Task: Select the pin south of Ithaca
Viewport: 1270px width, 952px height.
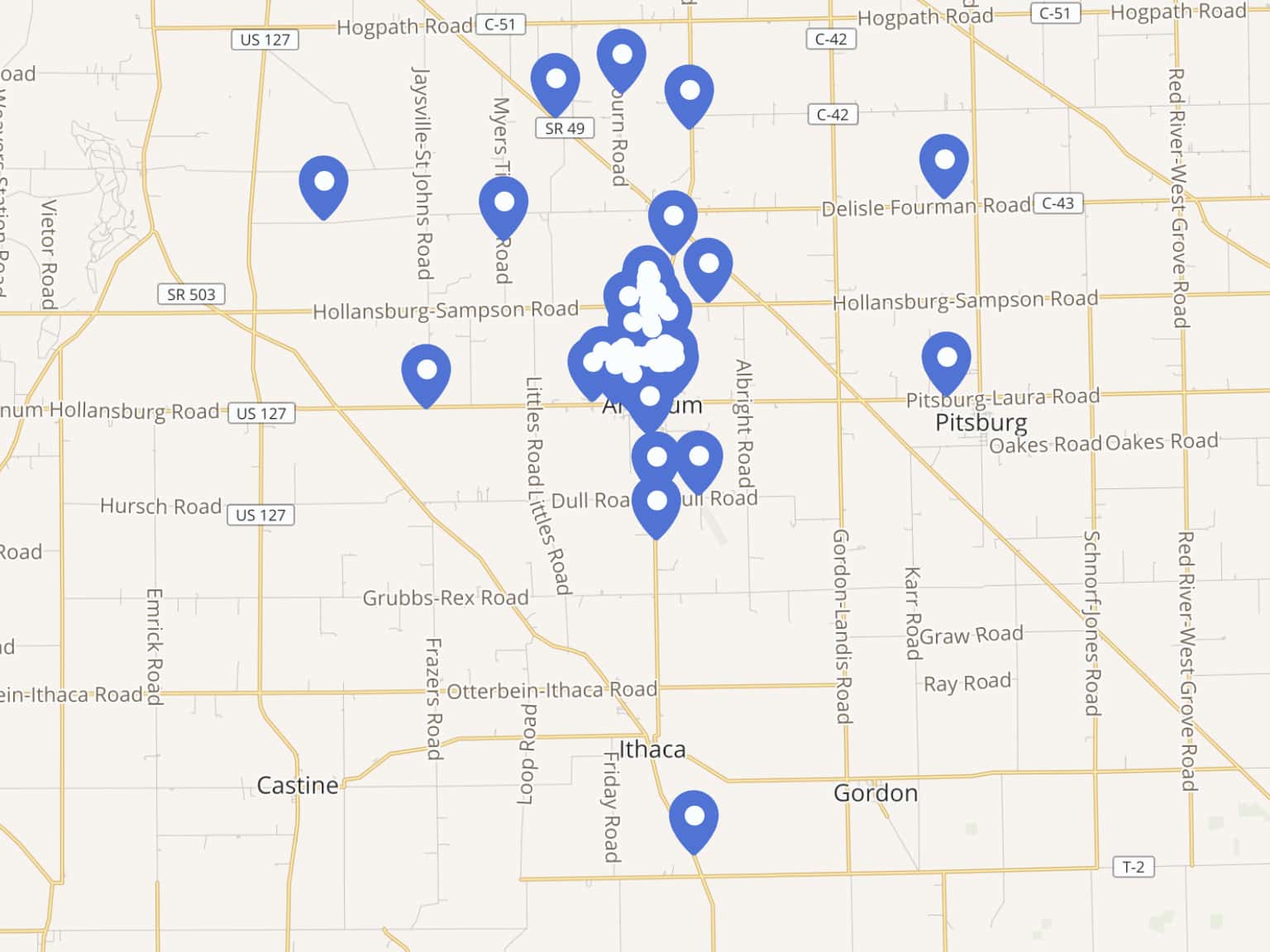Action: pyautogui.click(x=694, y=819)
